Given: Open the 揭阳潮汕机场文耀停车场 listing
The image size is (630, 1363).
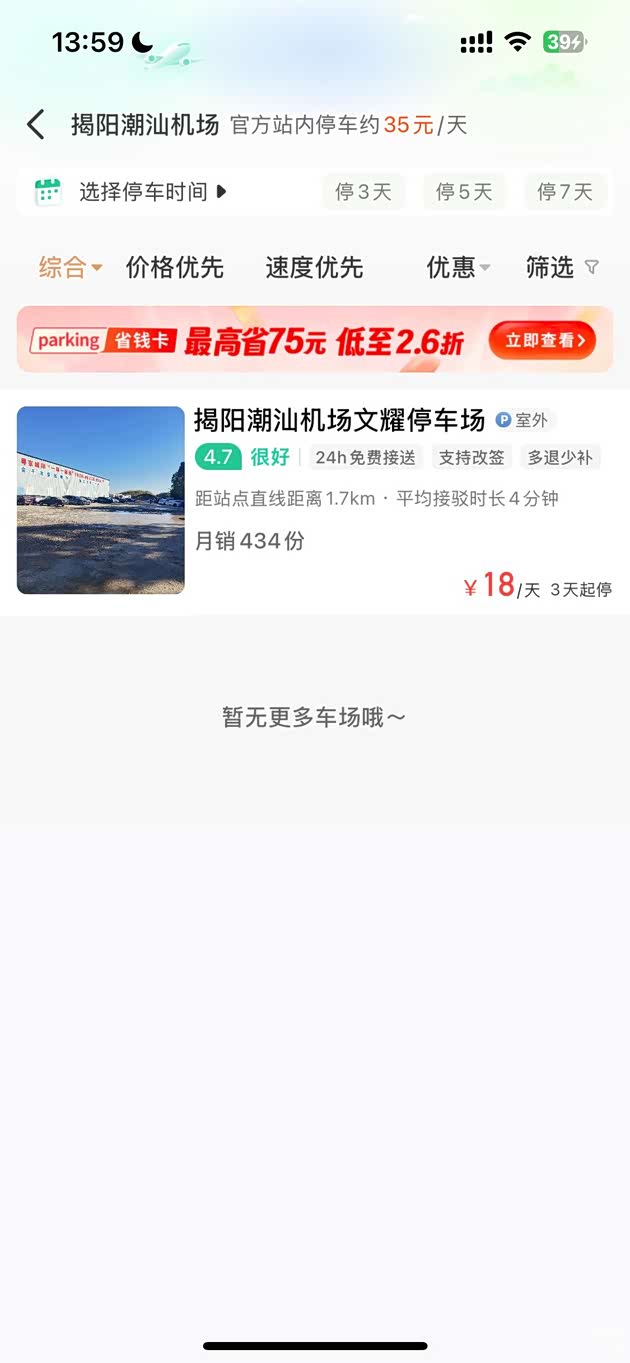Looking at the screenshot, I should 338,420.
